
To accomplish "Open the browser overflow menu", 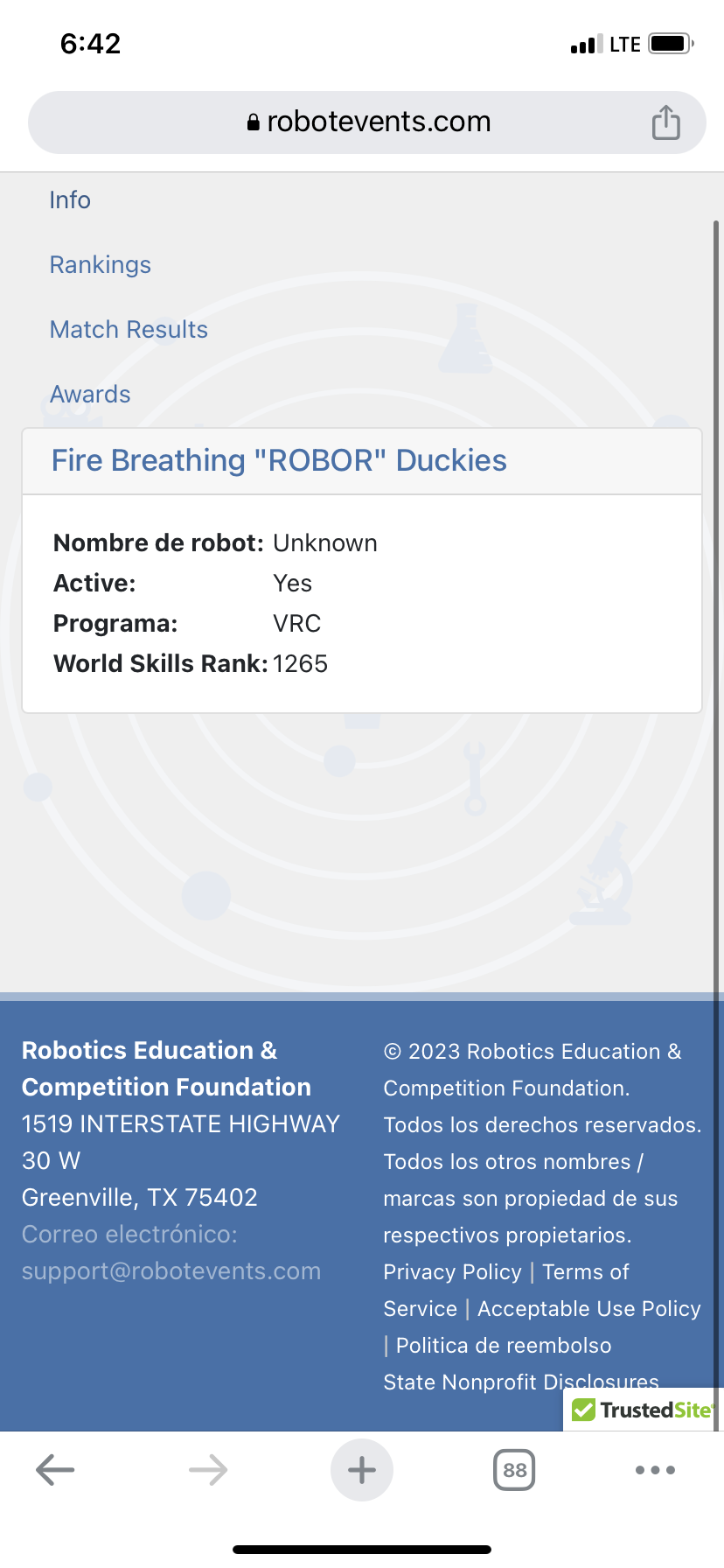I will pos(655,1470).
